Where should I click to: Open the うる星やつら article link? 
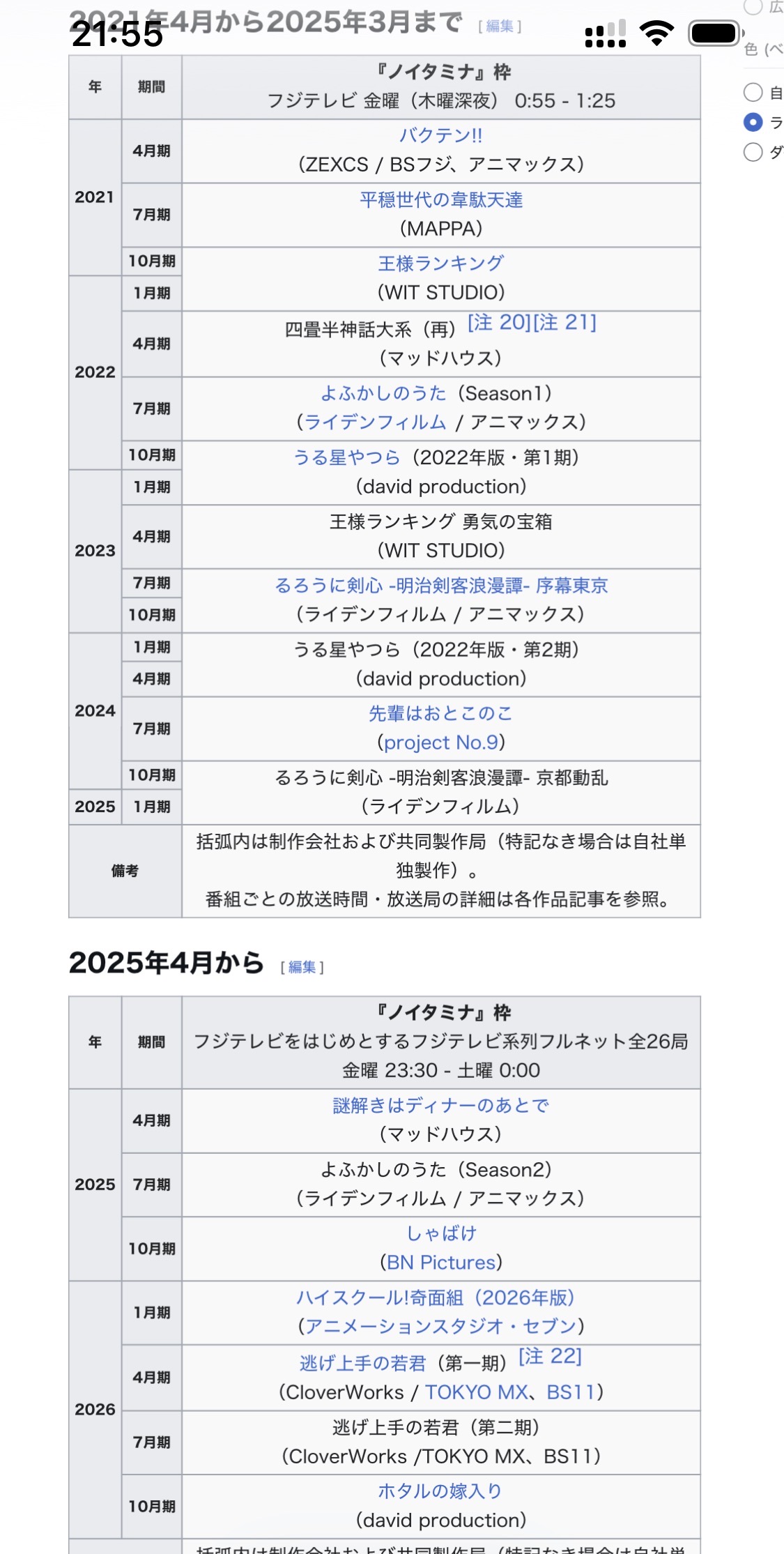347,457
